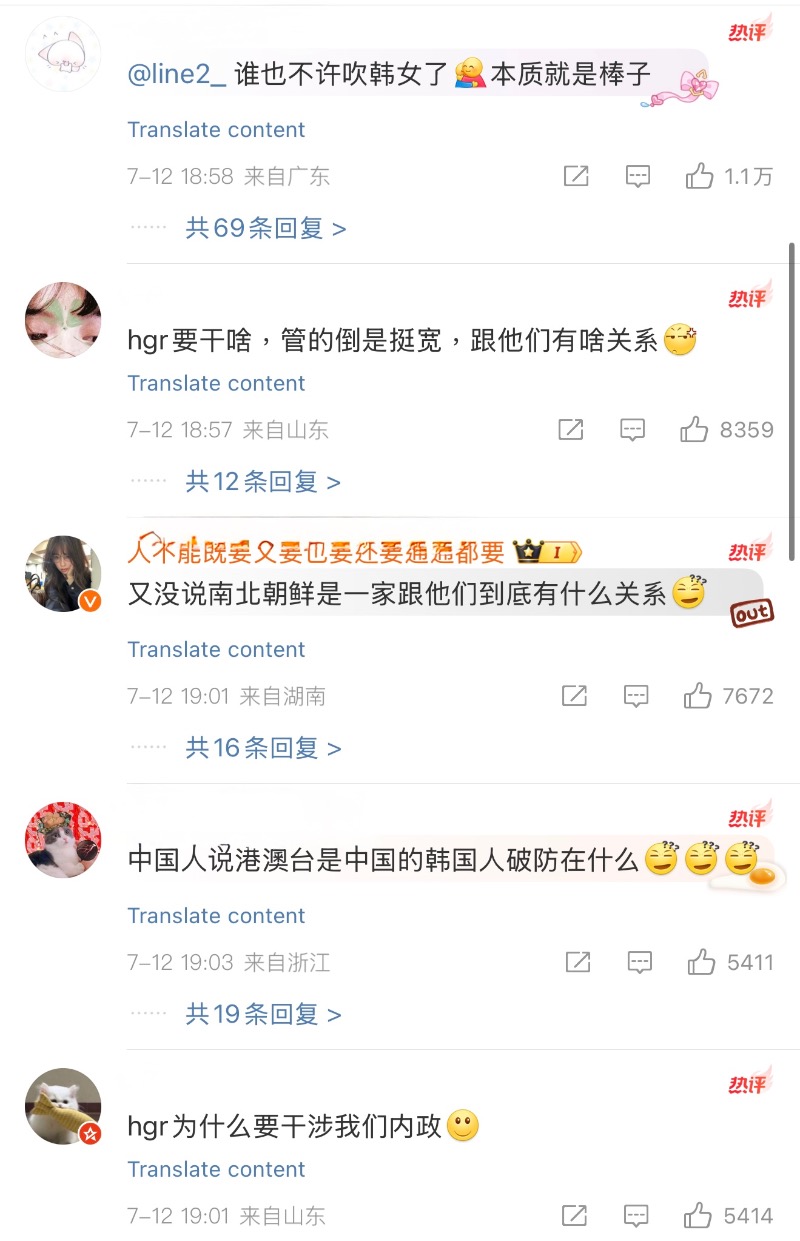This screenshot has width=800, height=1241.
Task: Like the comment with 8359 likes
Action: click(694, 430)
